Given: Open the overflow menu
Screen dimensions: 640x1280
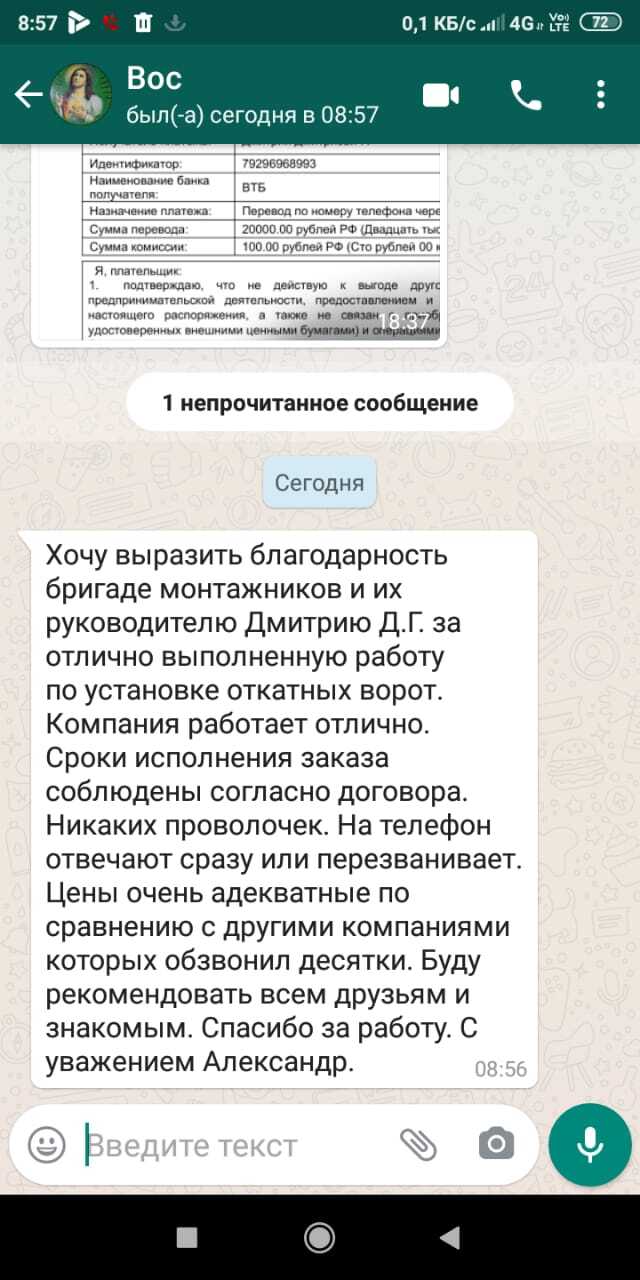Looking at the screenshot, I should coord(600,95).
